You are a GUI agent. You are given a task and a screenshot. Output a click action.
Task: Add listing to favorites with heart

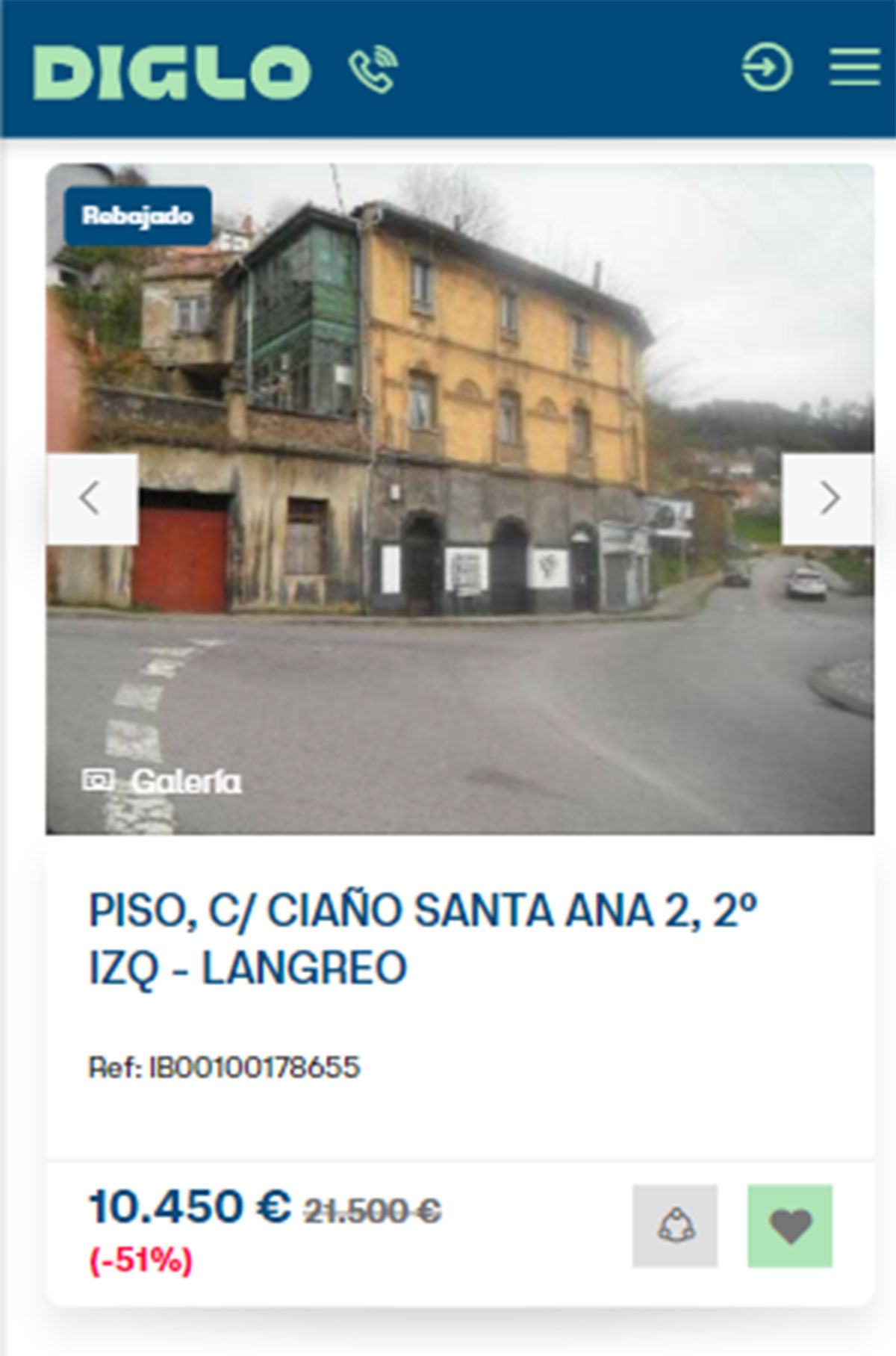pyautogui.click(x=790, y=1226)
